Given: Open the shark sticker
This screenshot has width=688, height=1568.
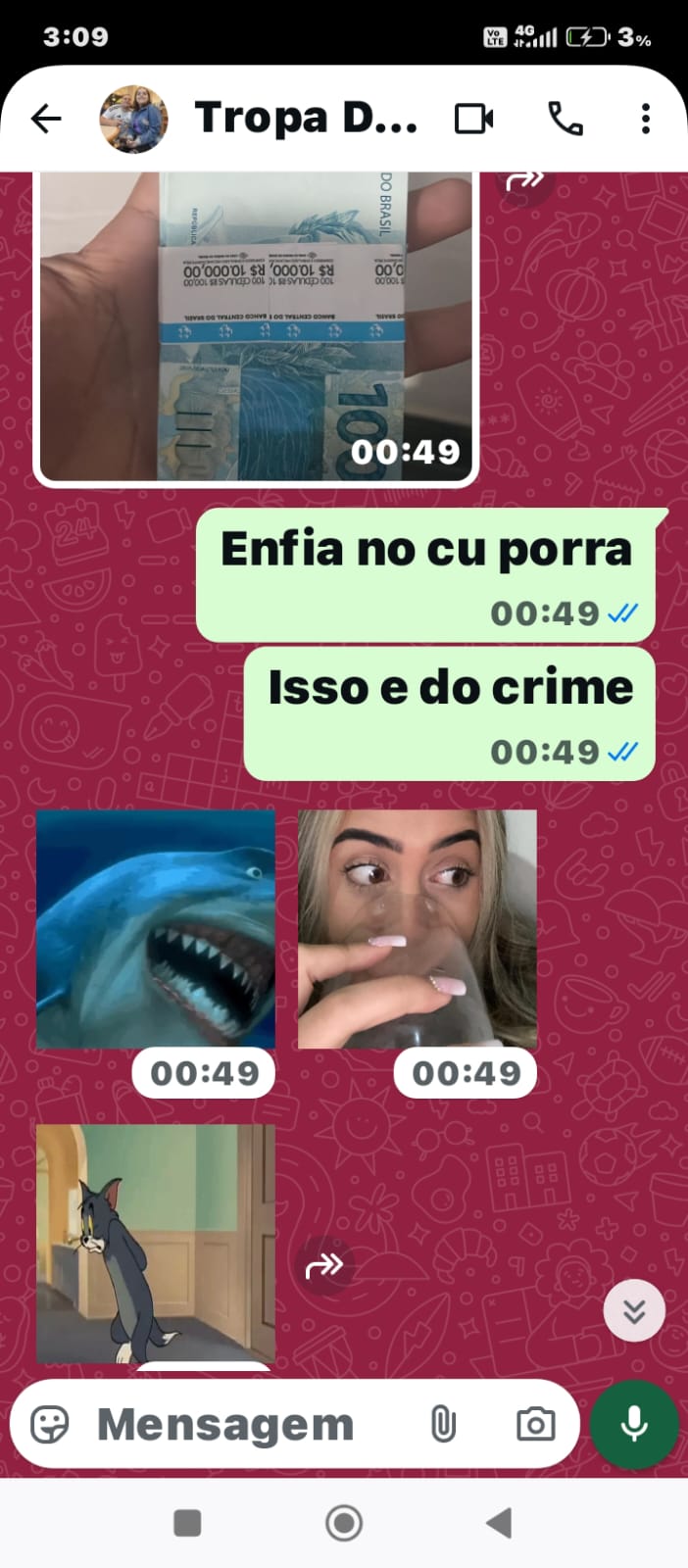Looking at the screenshot, I should point(155,929).
